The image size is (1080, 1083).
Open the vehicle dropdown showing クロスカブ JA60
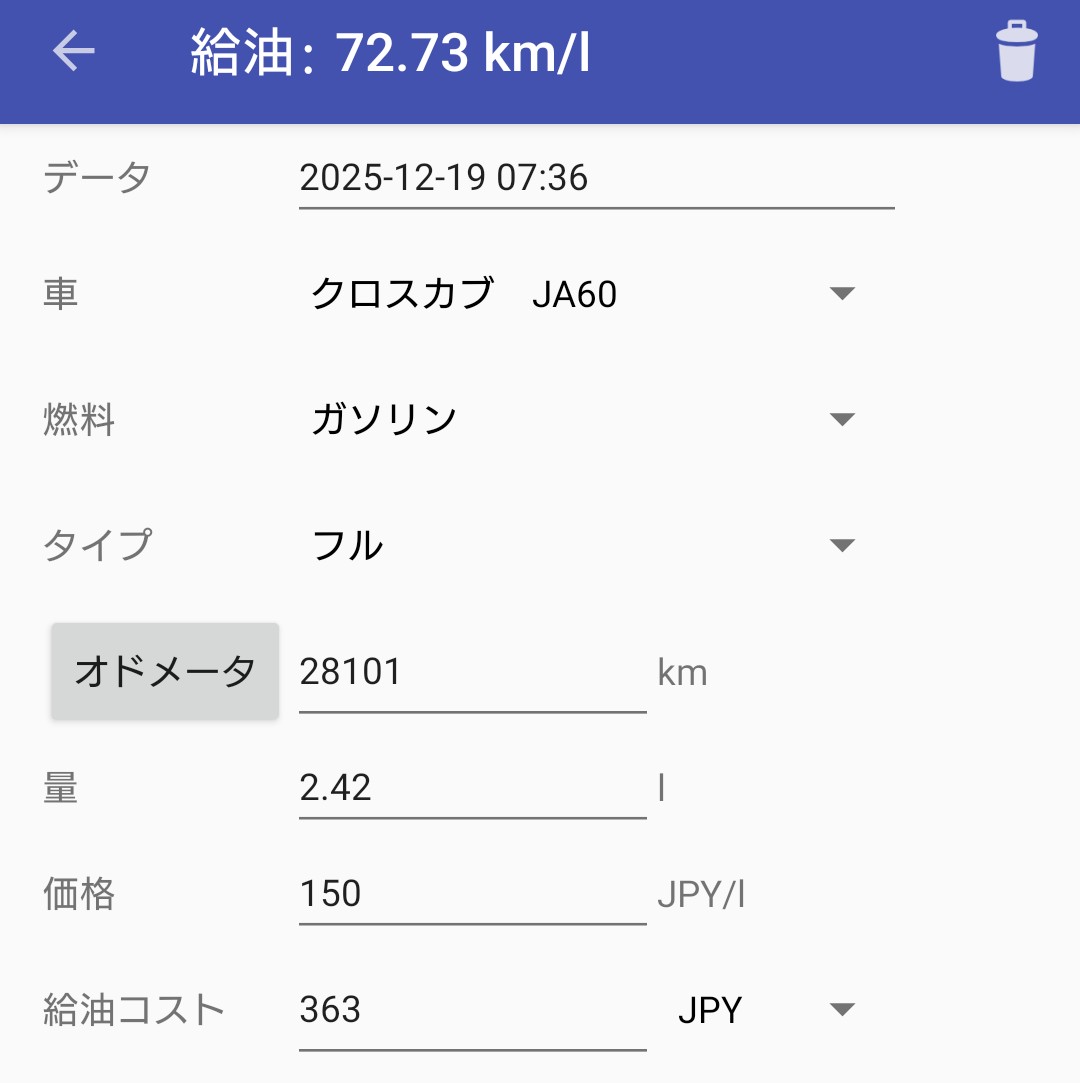click(580, 294)
